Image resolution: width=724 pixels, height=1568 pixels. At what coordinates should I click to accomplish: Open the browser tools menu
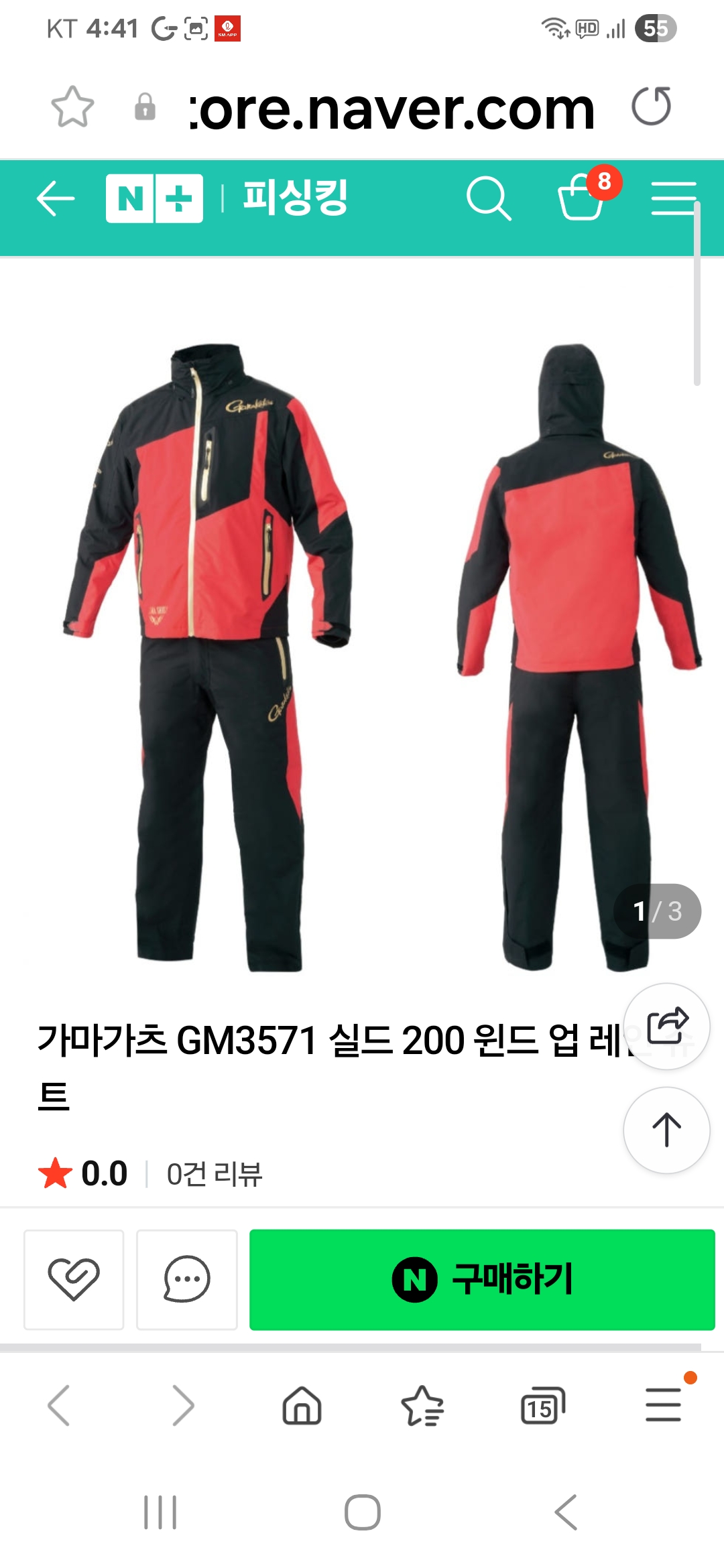coord(664,1405)
